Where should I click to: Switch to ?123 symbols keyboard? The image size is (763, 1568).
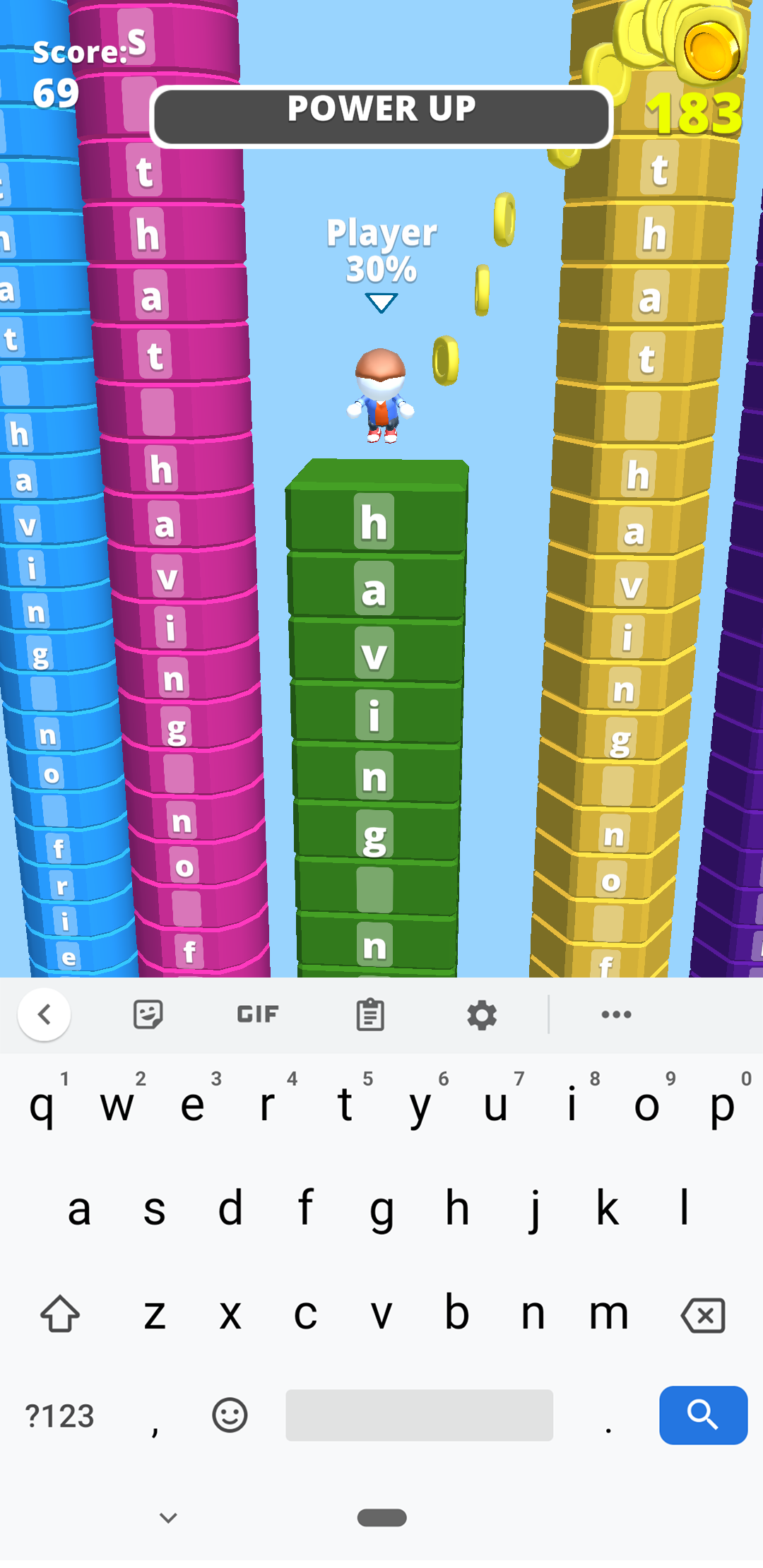60,1415
